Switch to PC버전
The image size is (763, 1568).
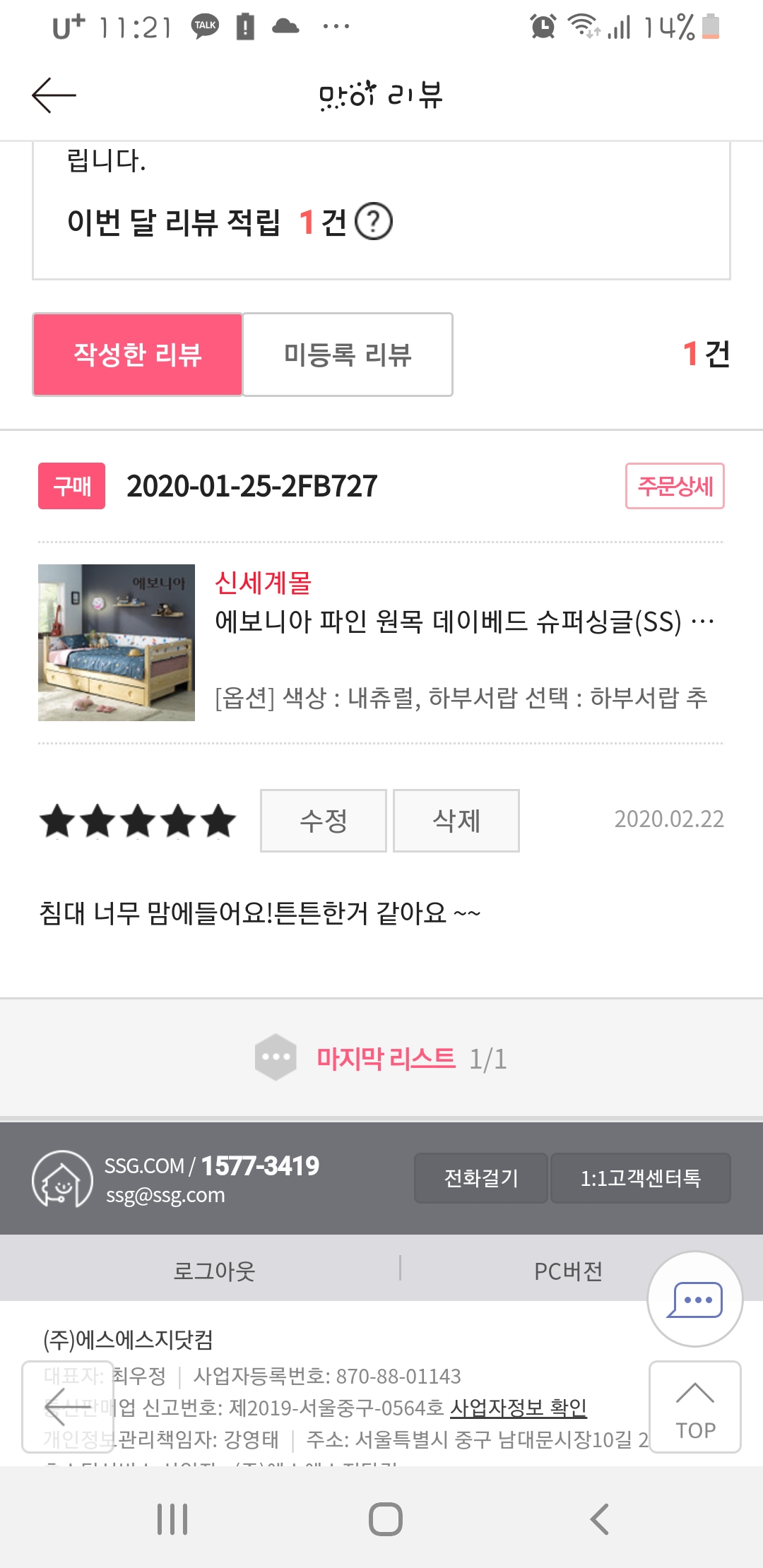[x=568, y=1271]
